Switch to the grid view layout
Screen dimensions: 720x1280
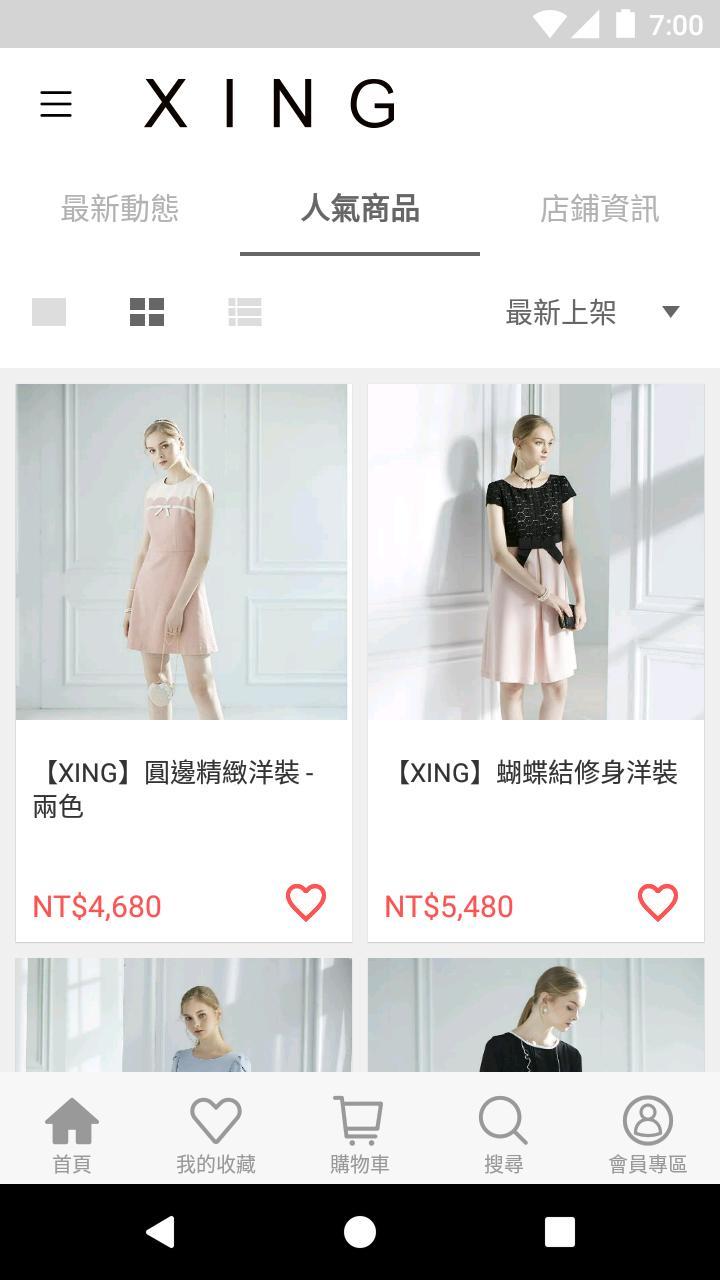coord(147,312)
